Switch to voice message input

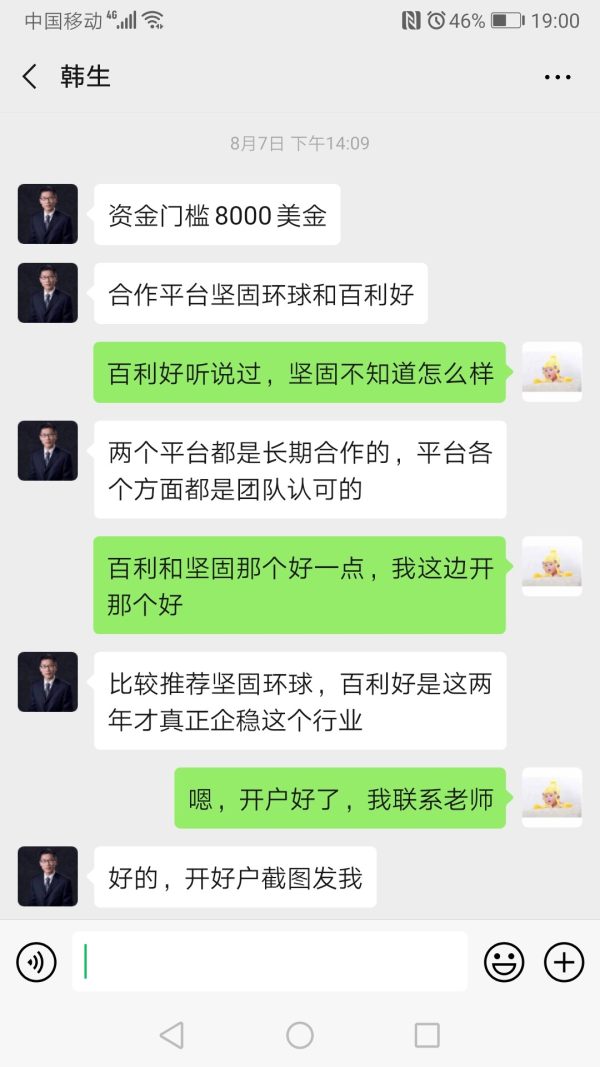tap(37, 963)
